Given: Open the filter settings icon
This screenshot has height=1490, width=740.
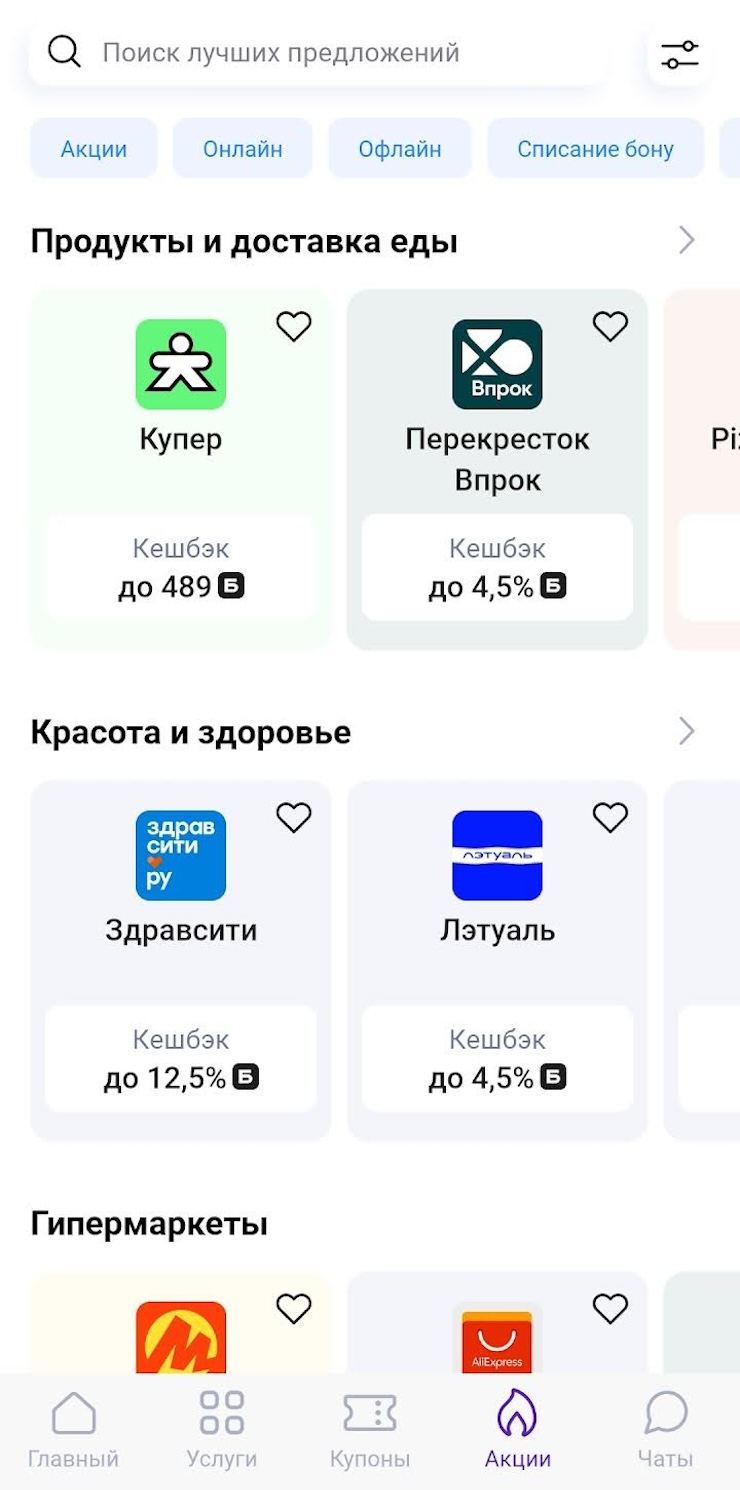Looking at the screenshot, I should click(x=680, y=53).
